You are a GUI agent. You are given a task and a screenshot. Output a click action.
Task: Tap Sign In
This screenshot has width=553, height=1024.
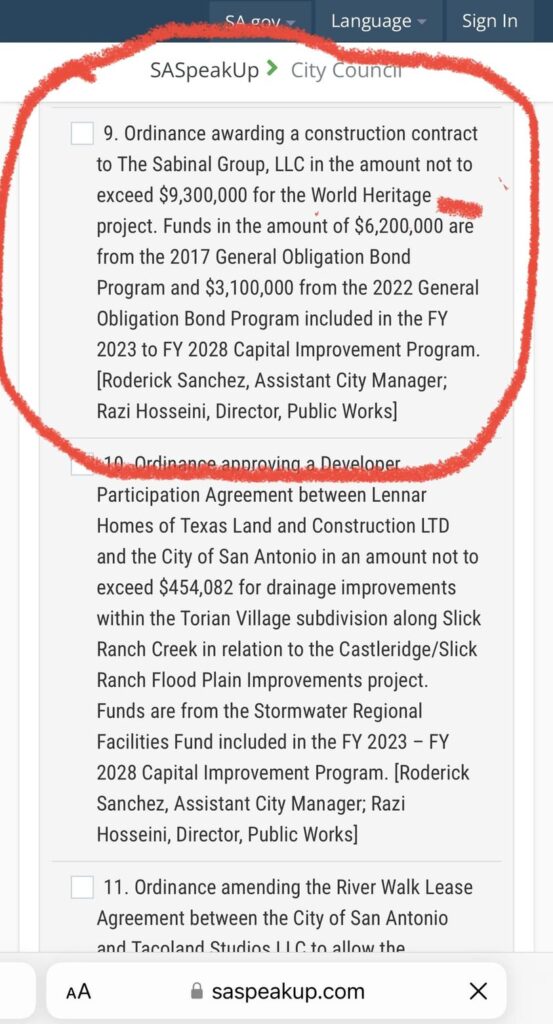(490, 21)
